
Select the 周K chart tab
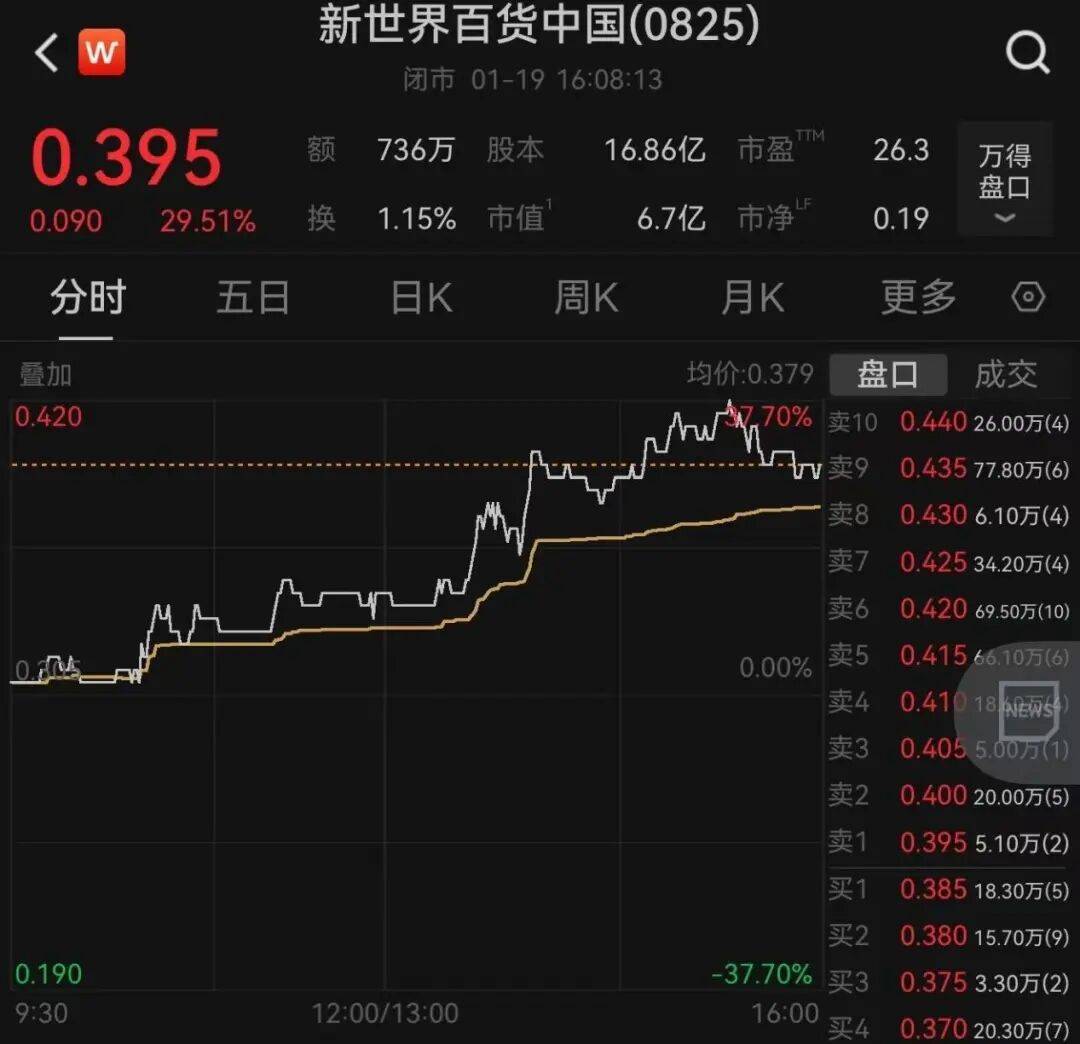pyautogui.click(x=586, y=298)
